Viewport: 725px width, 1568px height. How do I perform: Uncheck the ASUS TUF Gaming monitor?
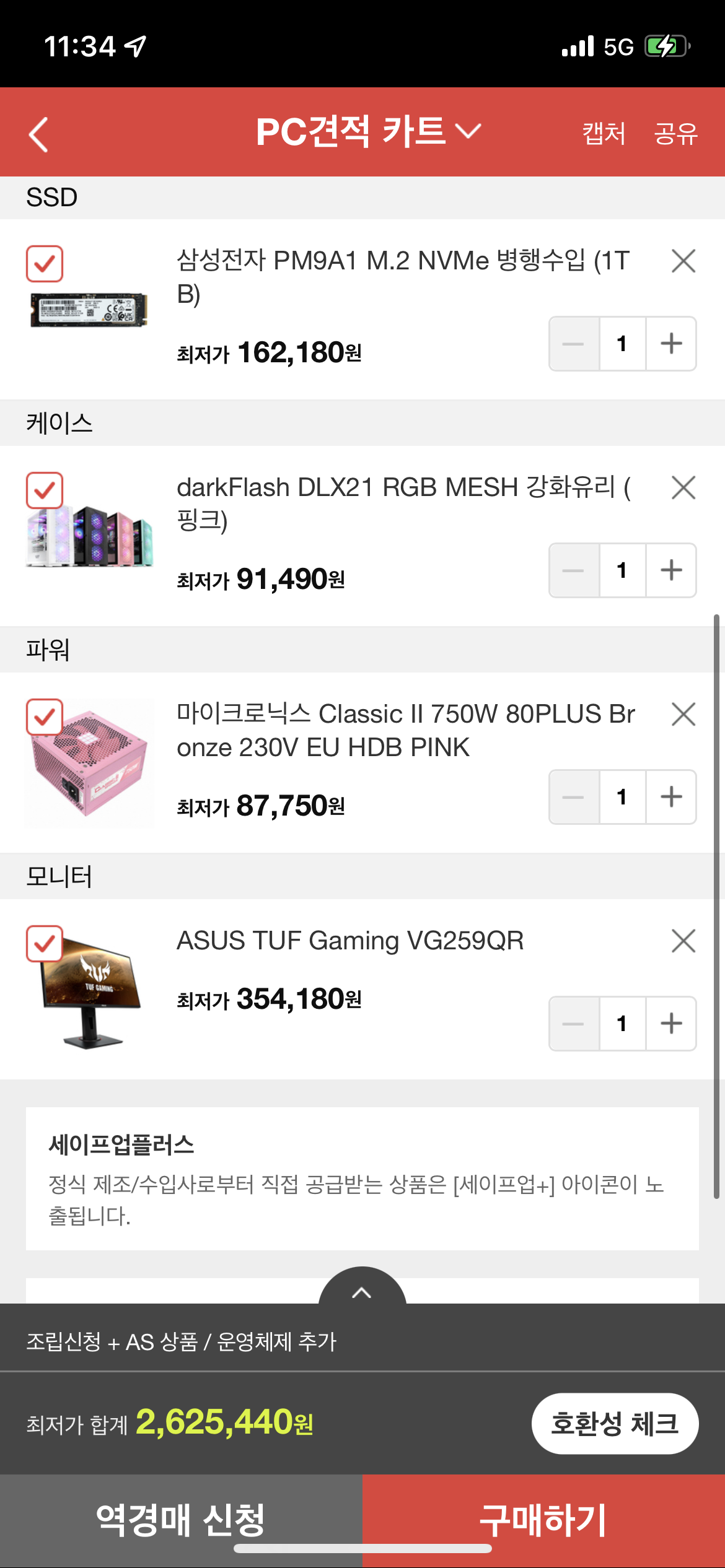pyautogui.click(x=45, y=944)
